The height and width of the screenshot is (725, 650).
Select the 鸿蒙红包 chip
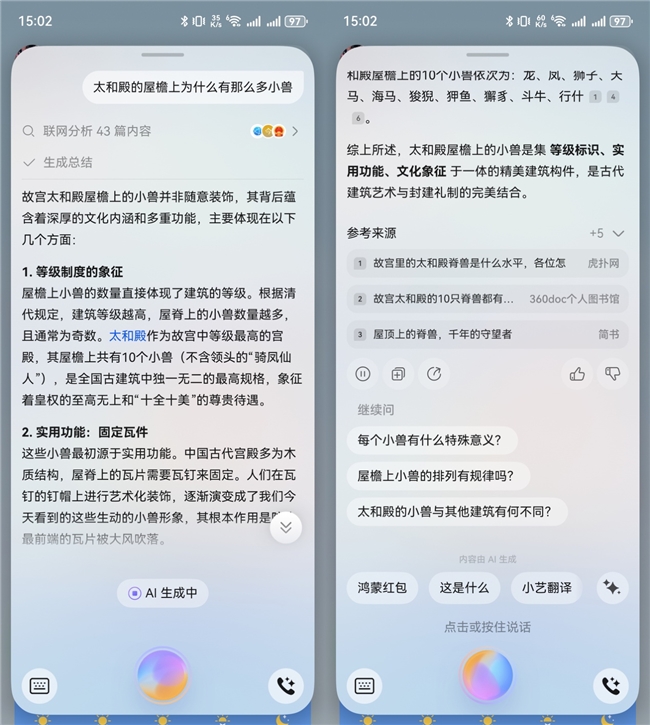pyautogui.click(x=383, y=587)
